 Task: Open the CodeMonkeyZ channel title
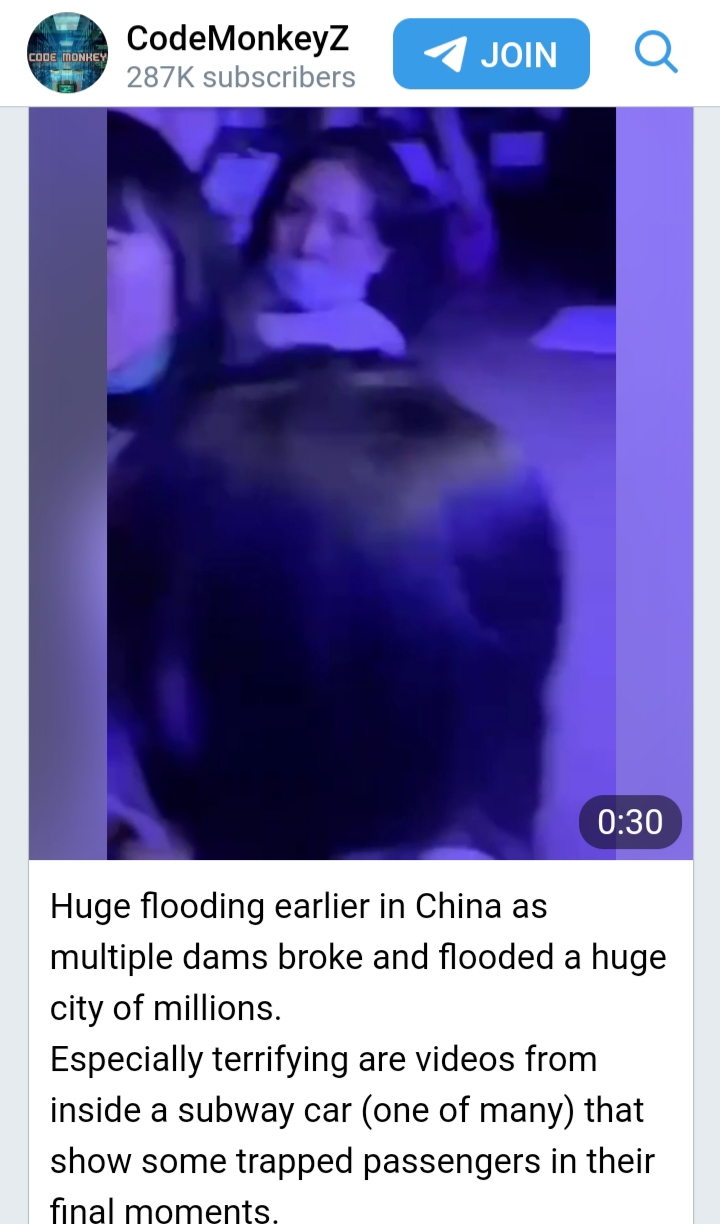[237, 37]
